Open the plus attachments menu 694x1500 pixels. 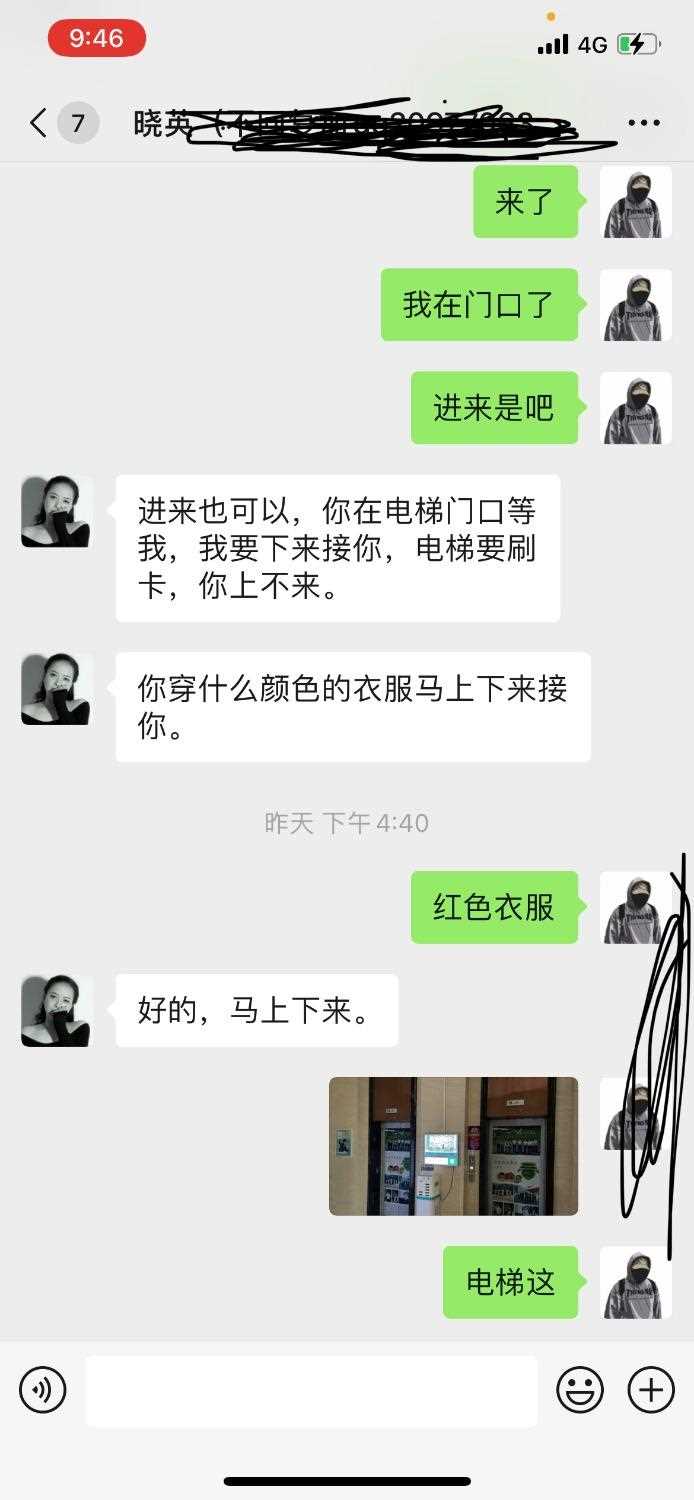(x=651, y=1390)
